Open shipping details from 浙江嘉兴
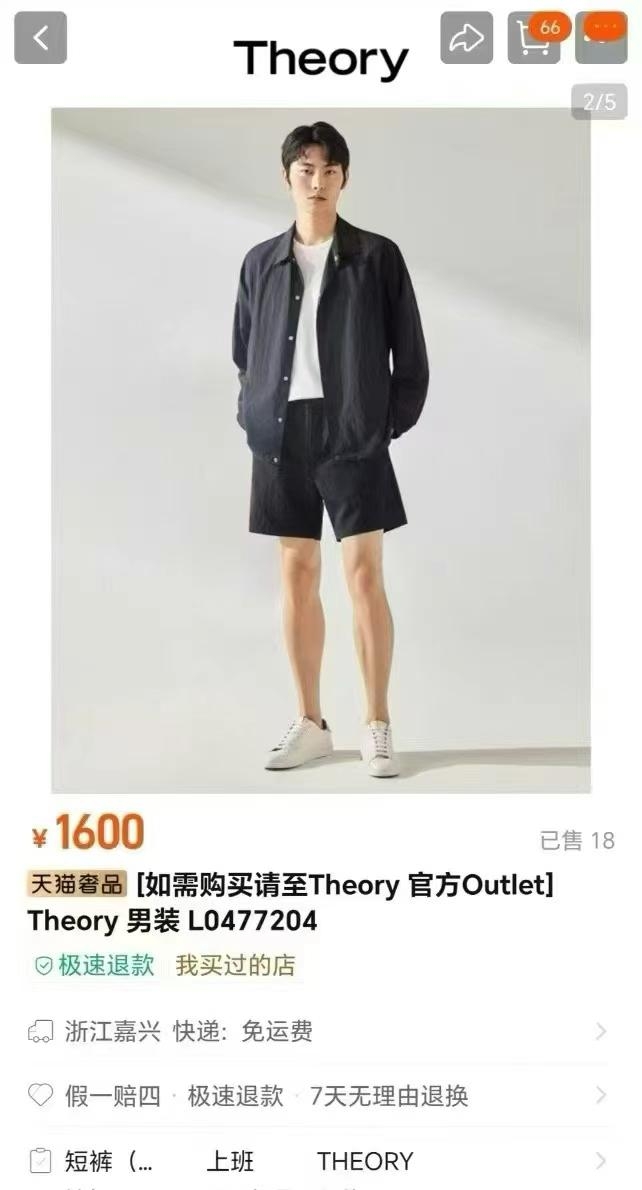The image size is (642, 1190). pos(321,1031)
